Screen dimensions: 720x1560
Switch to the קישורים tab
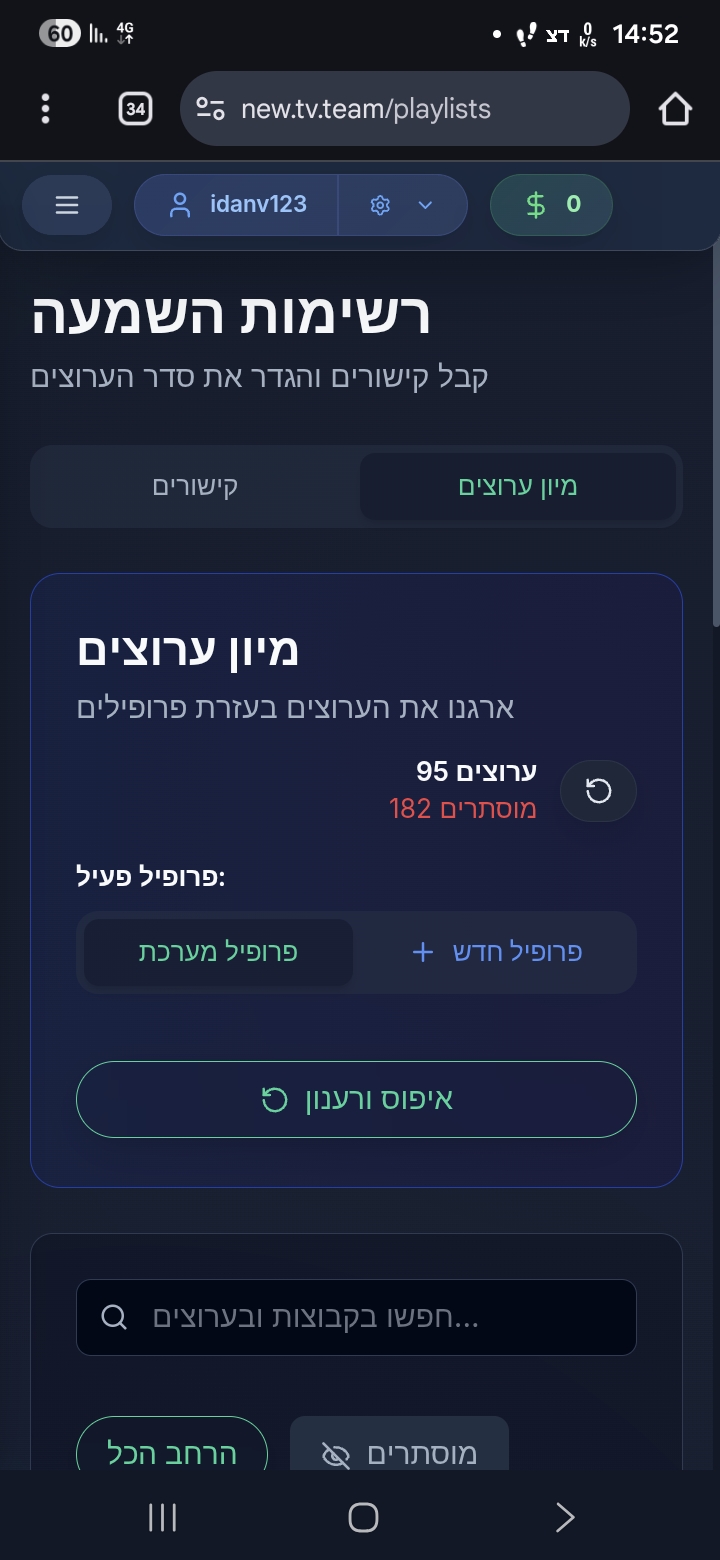(x=195, y=487)
